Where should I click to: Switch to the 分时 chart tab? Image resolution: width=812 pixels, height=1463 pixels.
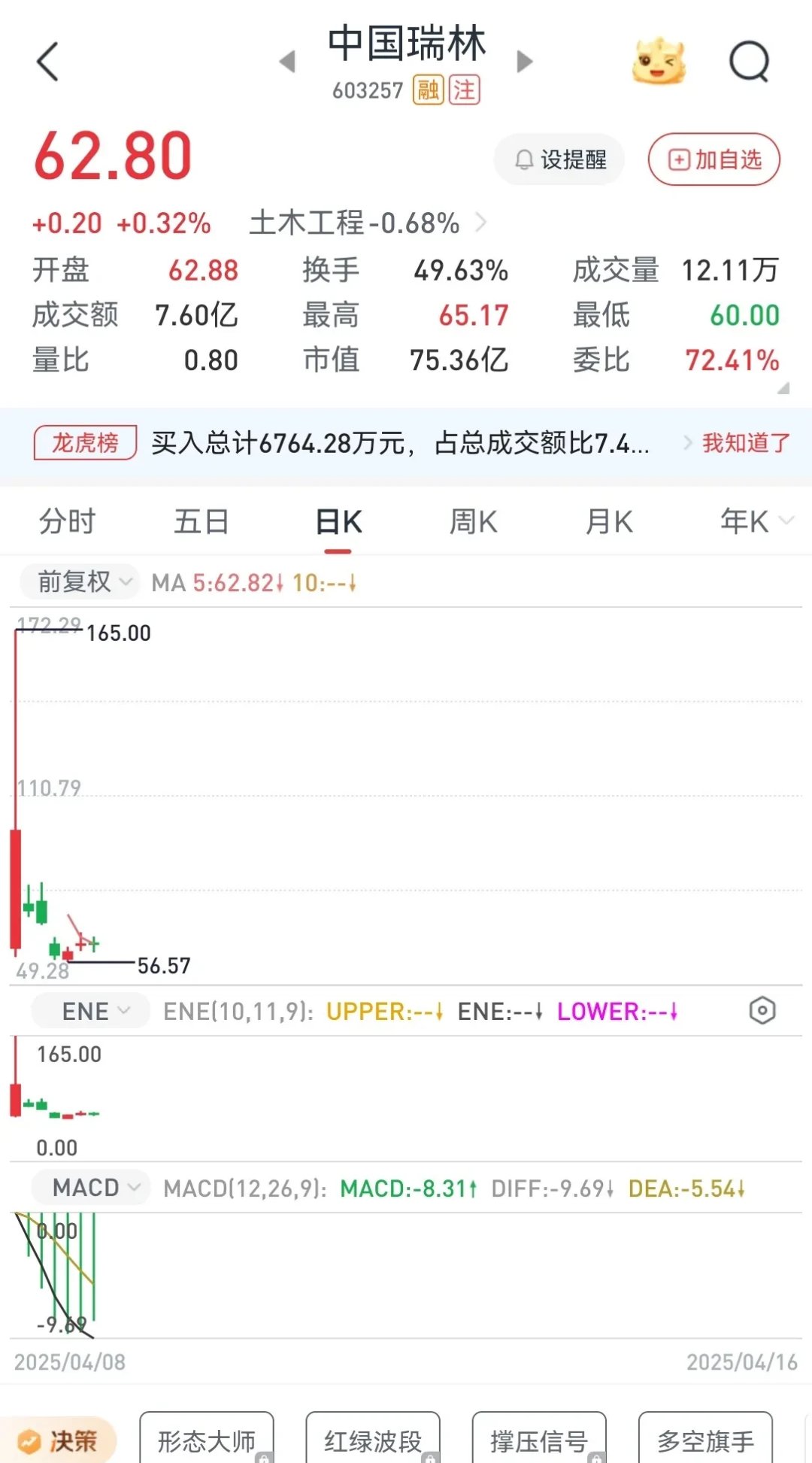67,520
